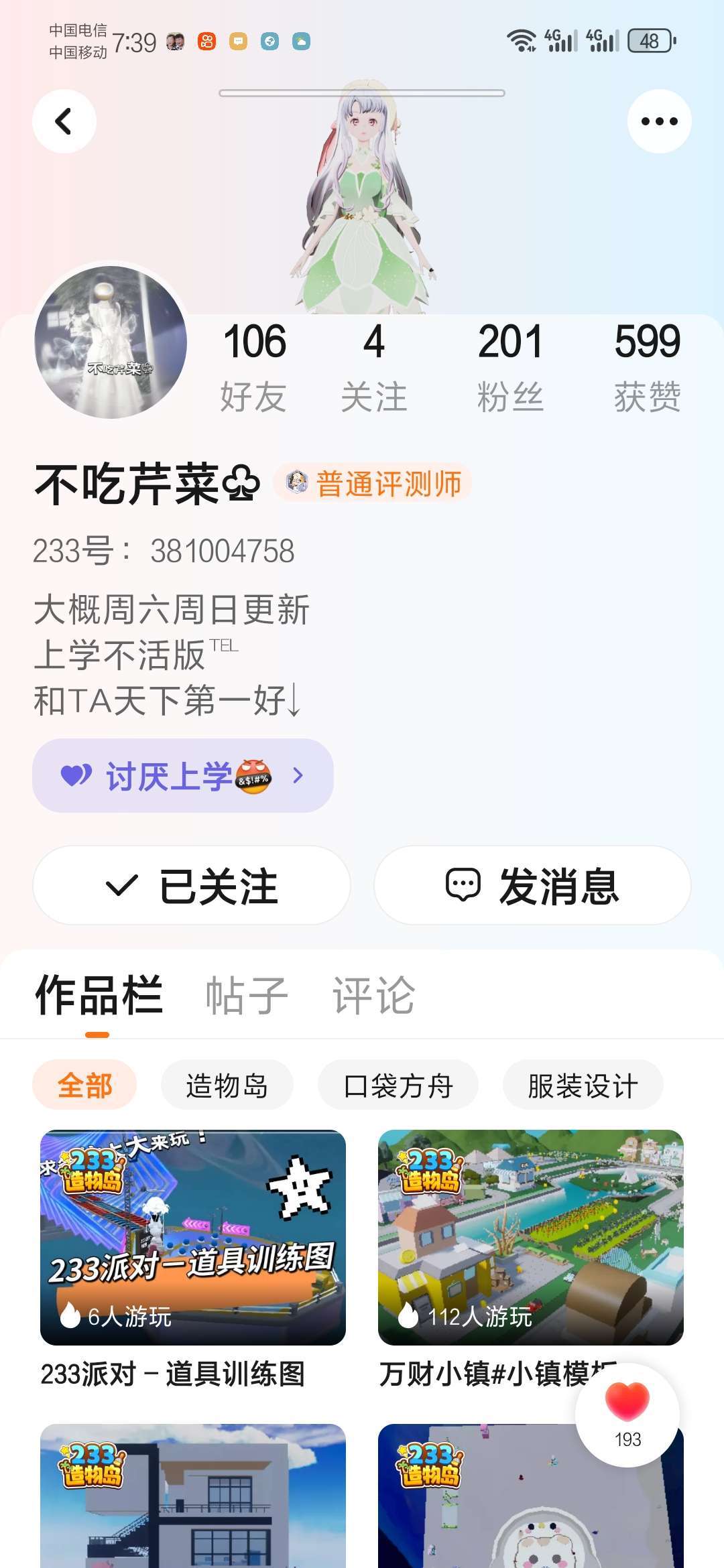Image resolution: width=724 pixels, height=1568 pixels.
Task: Open the three-dot overflow menu
Action: click(659, 121)
